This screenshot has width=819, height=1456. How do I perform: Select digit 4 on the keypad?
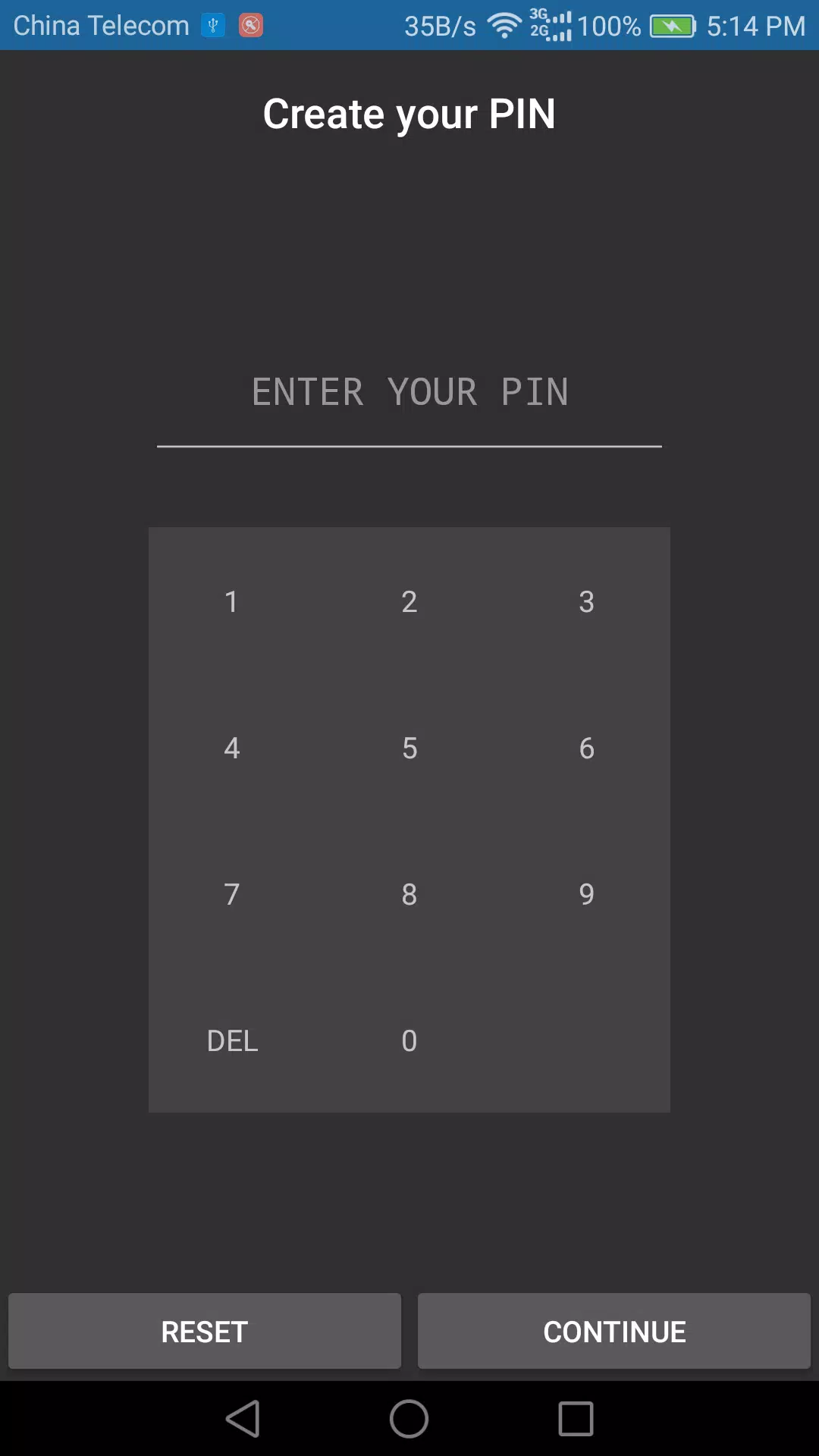(232, 748)
